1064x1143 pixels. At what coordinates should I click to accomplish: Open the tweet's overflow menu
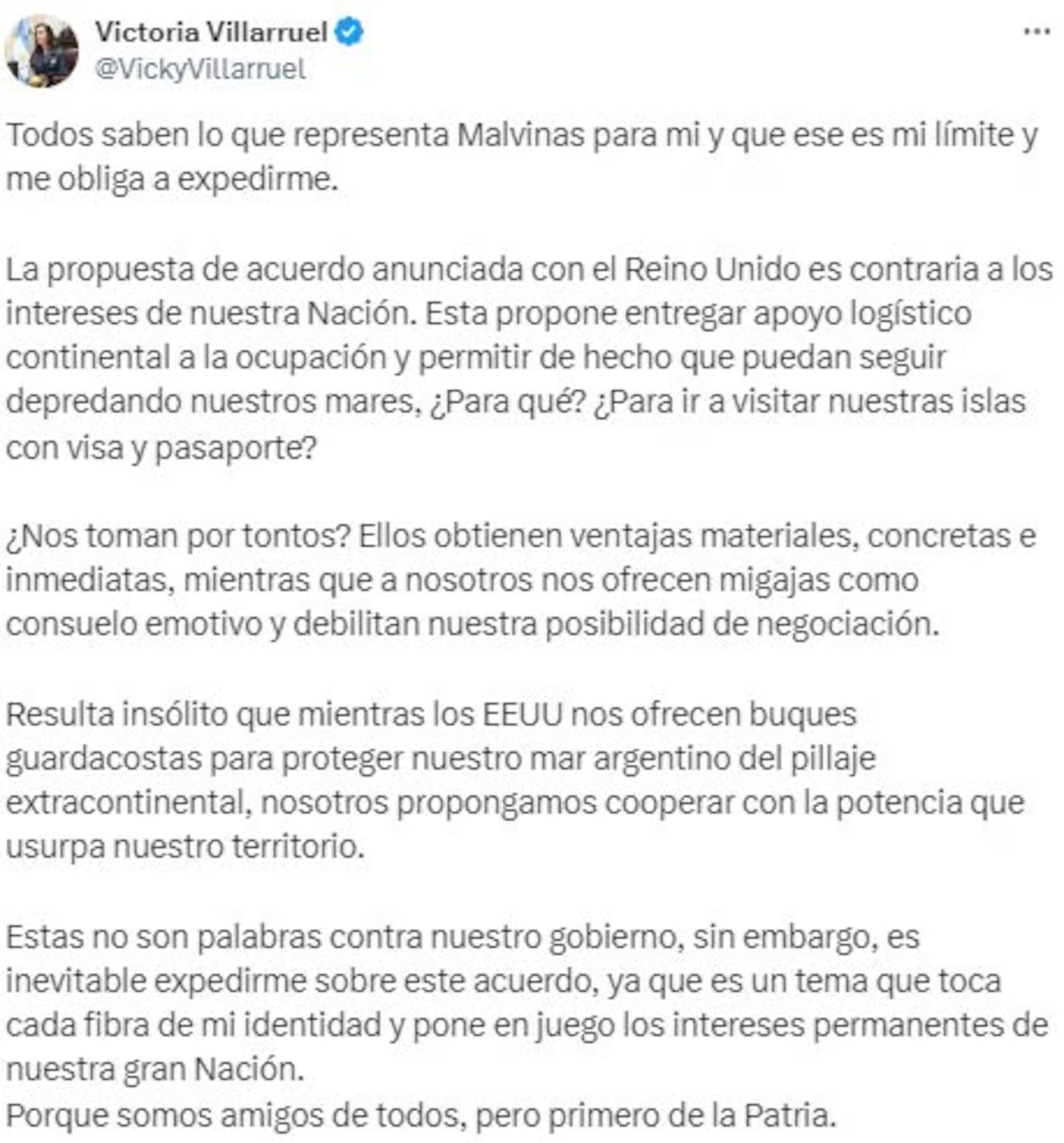[1036, 32]
